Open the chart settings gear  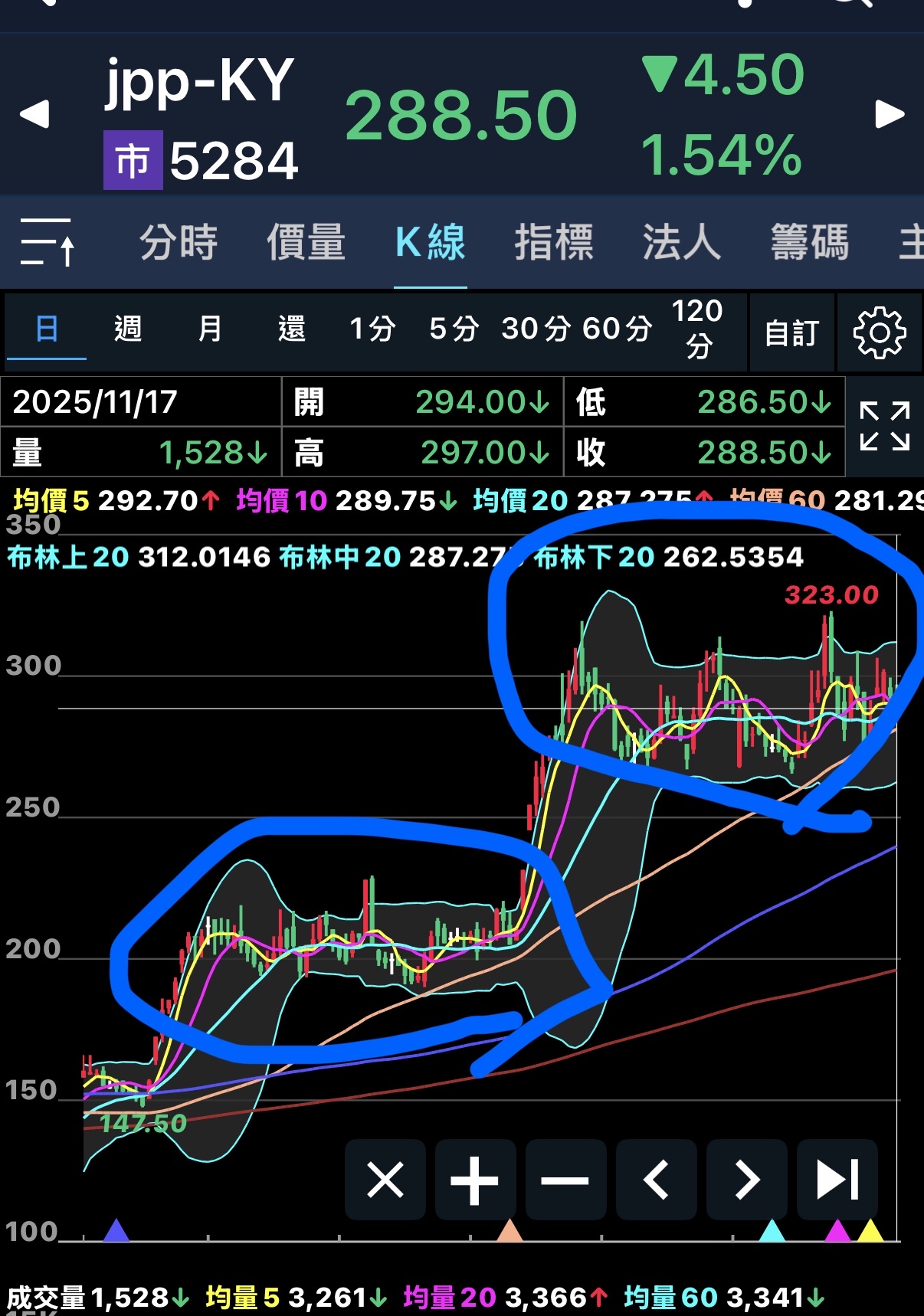point(880,332)
